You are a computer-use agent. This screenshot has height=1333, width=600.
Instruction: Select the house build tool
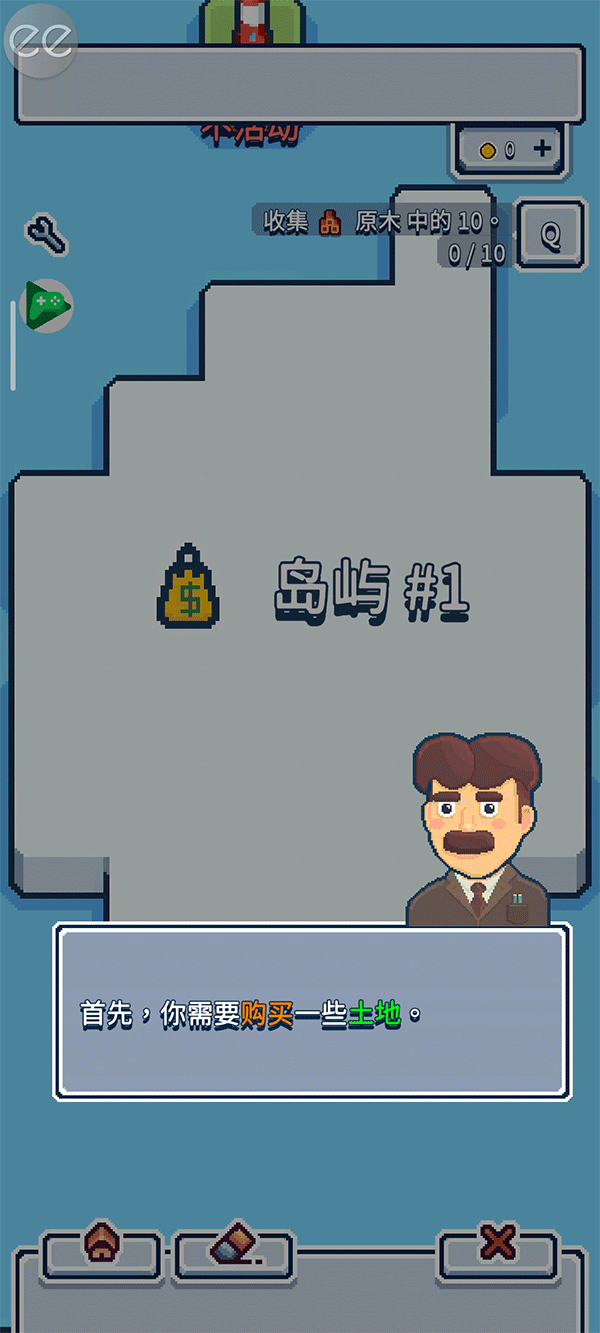(x=100, y=1245)
